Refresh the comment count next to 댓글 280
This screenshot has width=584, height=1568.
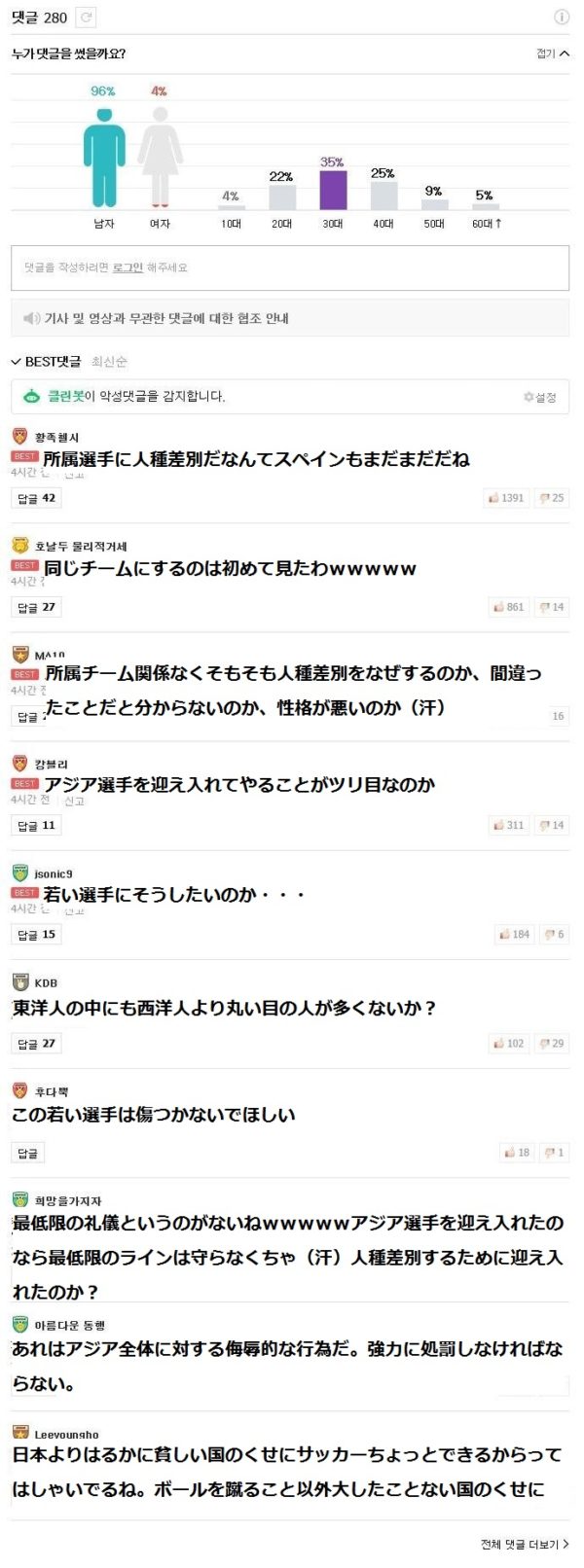click(87, 17)
